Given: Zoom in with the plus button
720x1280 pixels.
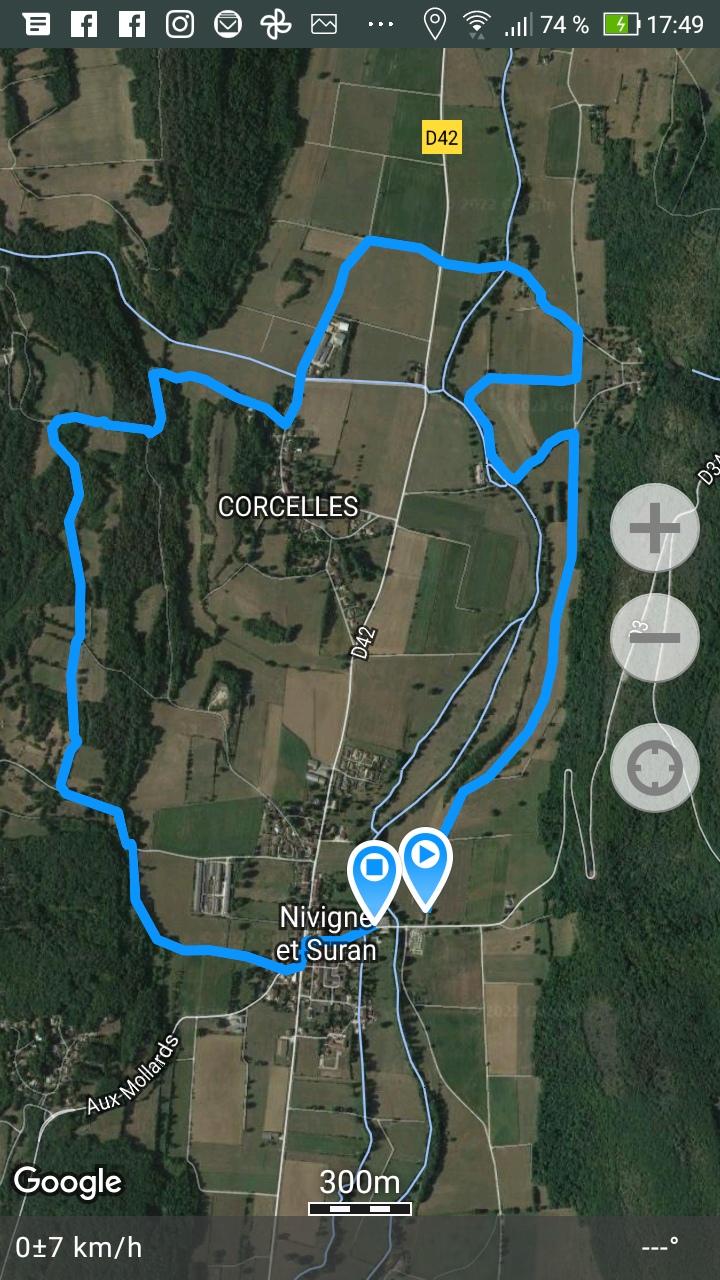Looking at the screenshot, I should coord(655,528).
